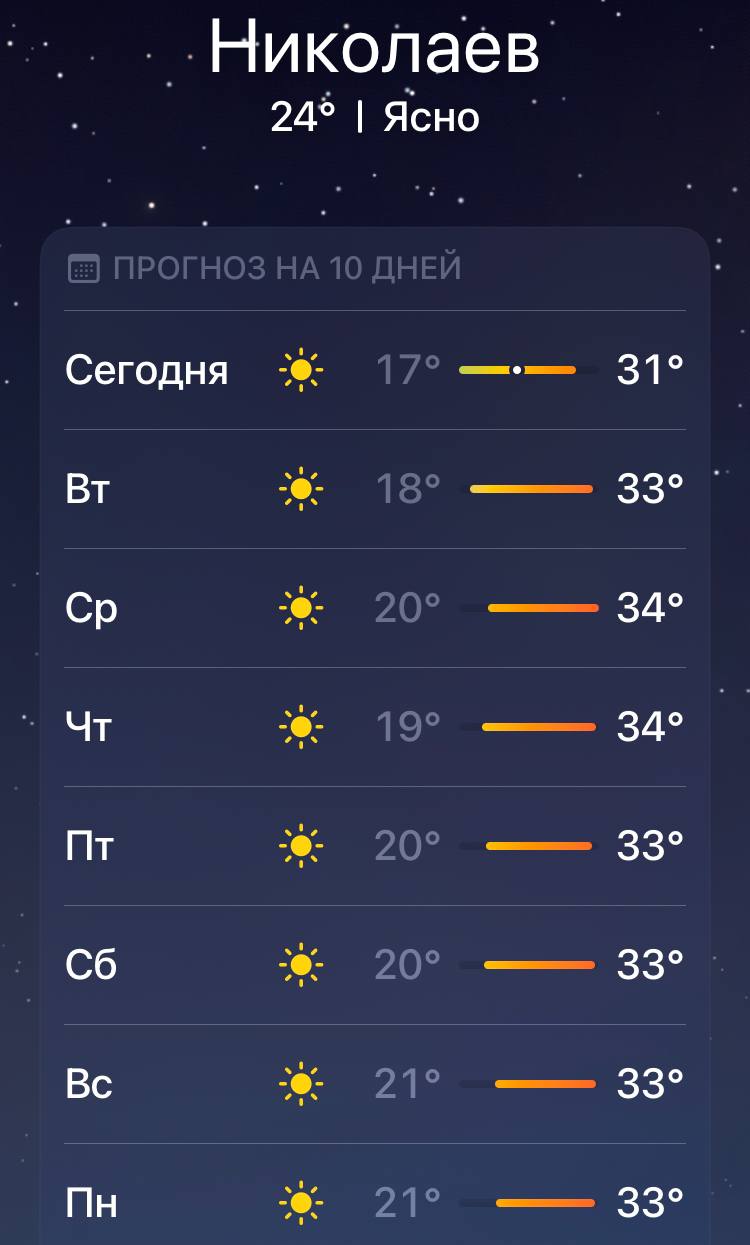Select the Ср day forecast
The height and width of the screenshot is (1245, 750).
[374, 608]
